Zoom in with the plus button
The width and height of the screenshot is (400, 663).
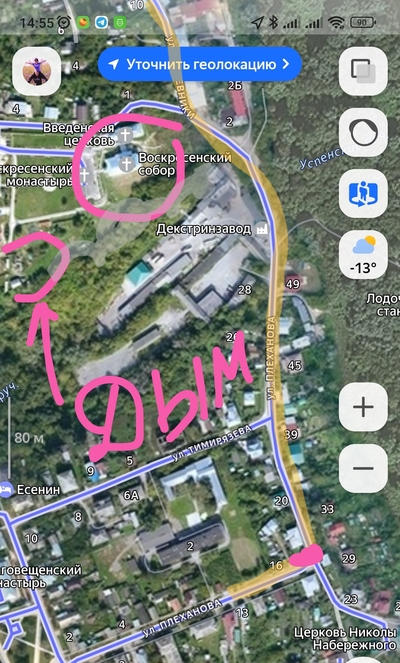click(x=363, y=407)
